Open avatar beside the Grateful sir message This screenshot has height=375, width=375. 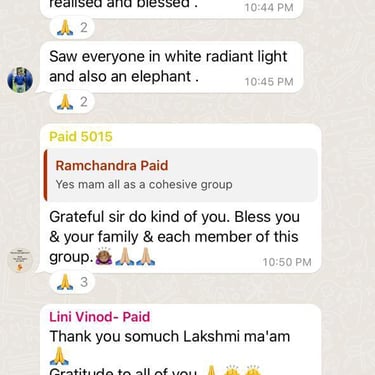tap(20, 260)
